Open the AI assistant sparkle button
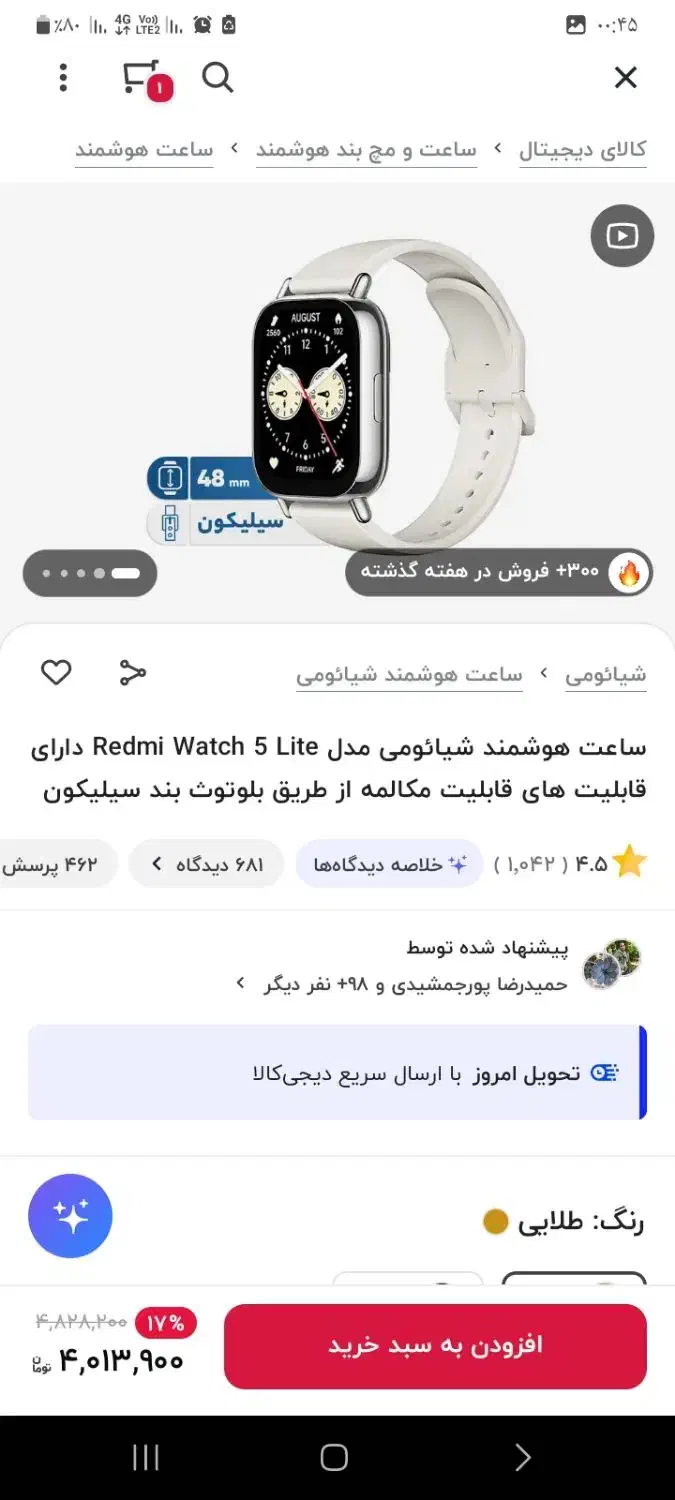Image resolution: width=675 pixels, height=1500 pixels. 70,1216
